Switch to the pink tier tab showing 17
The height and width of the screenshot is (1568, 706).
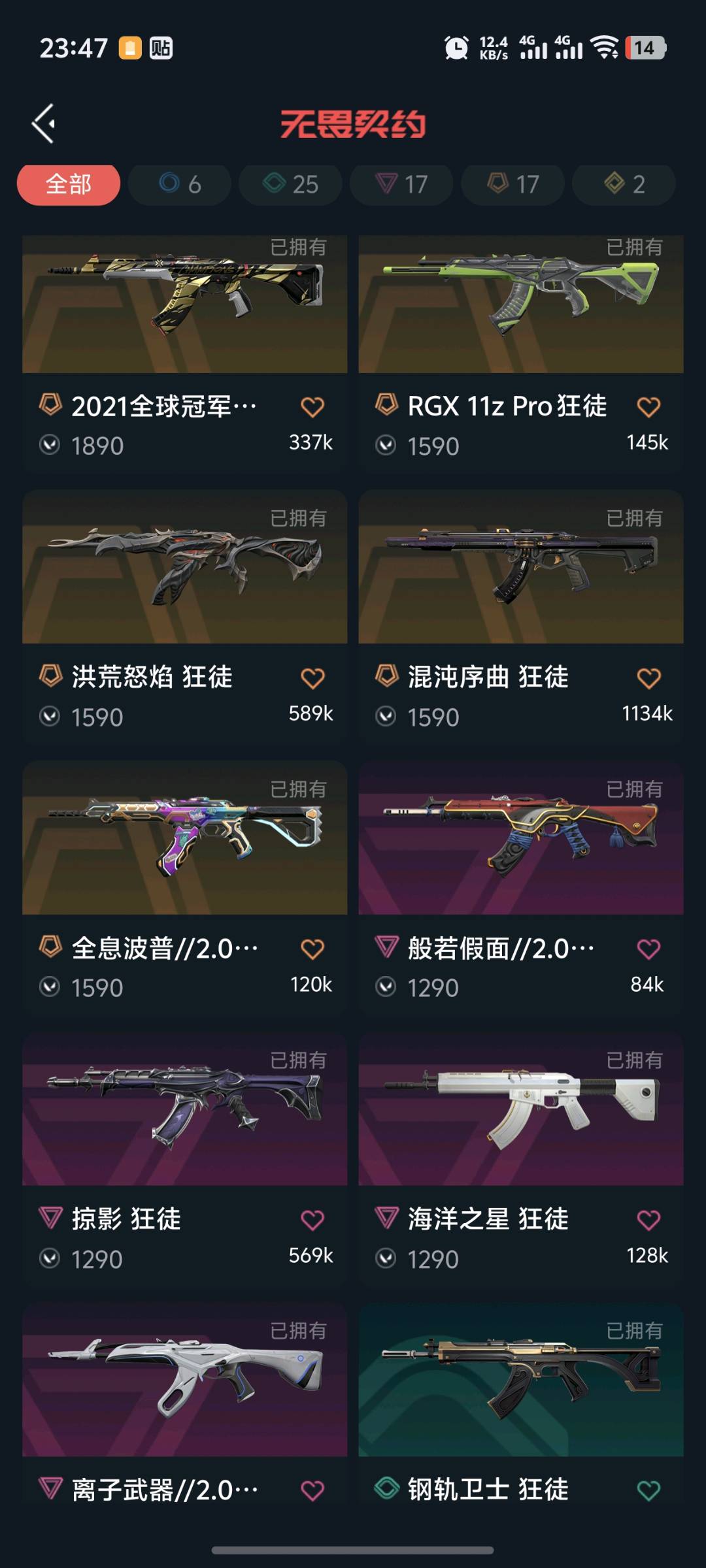click(x=401, y=184)
